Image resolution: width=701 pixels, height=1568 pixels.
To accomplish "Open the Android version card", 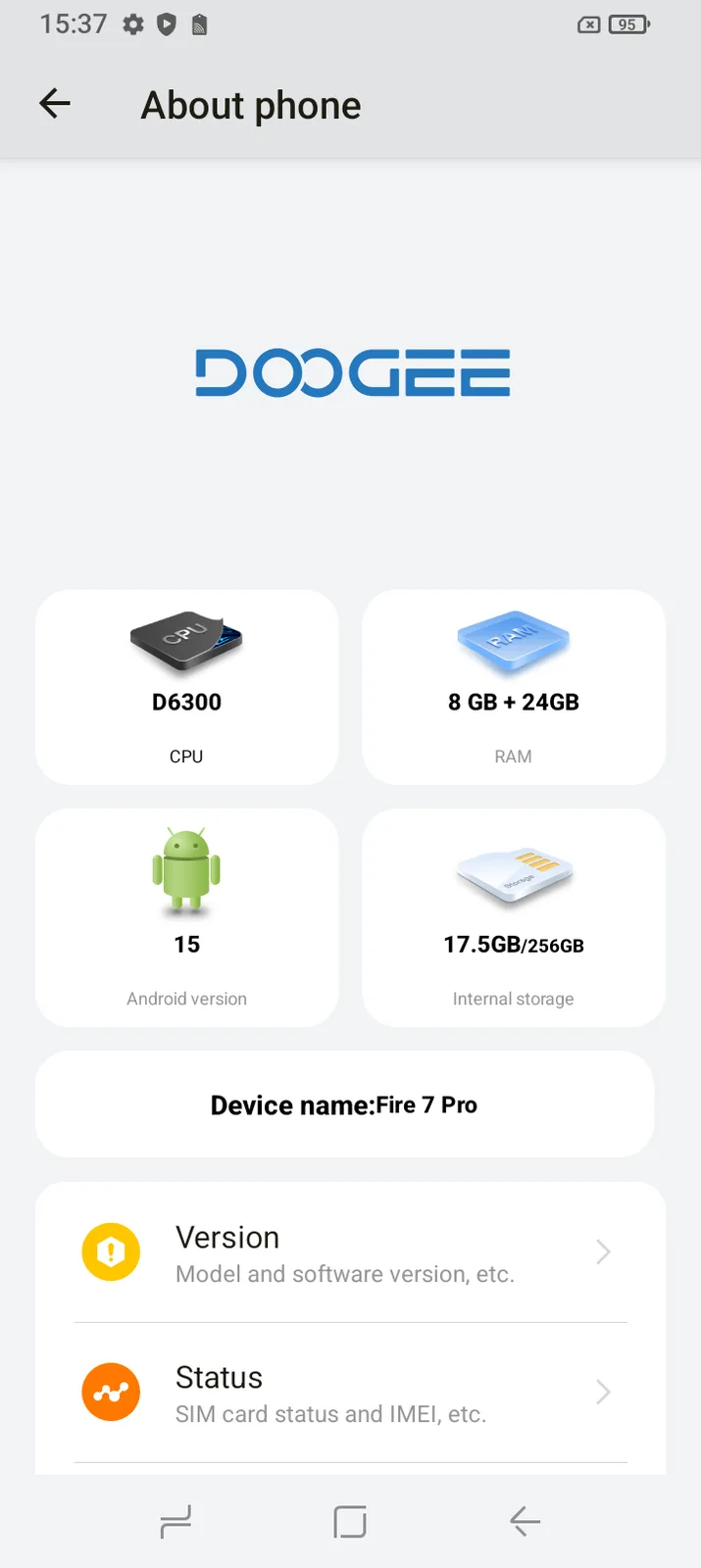I will [186, 917].
